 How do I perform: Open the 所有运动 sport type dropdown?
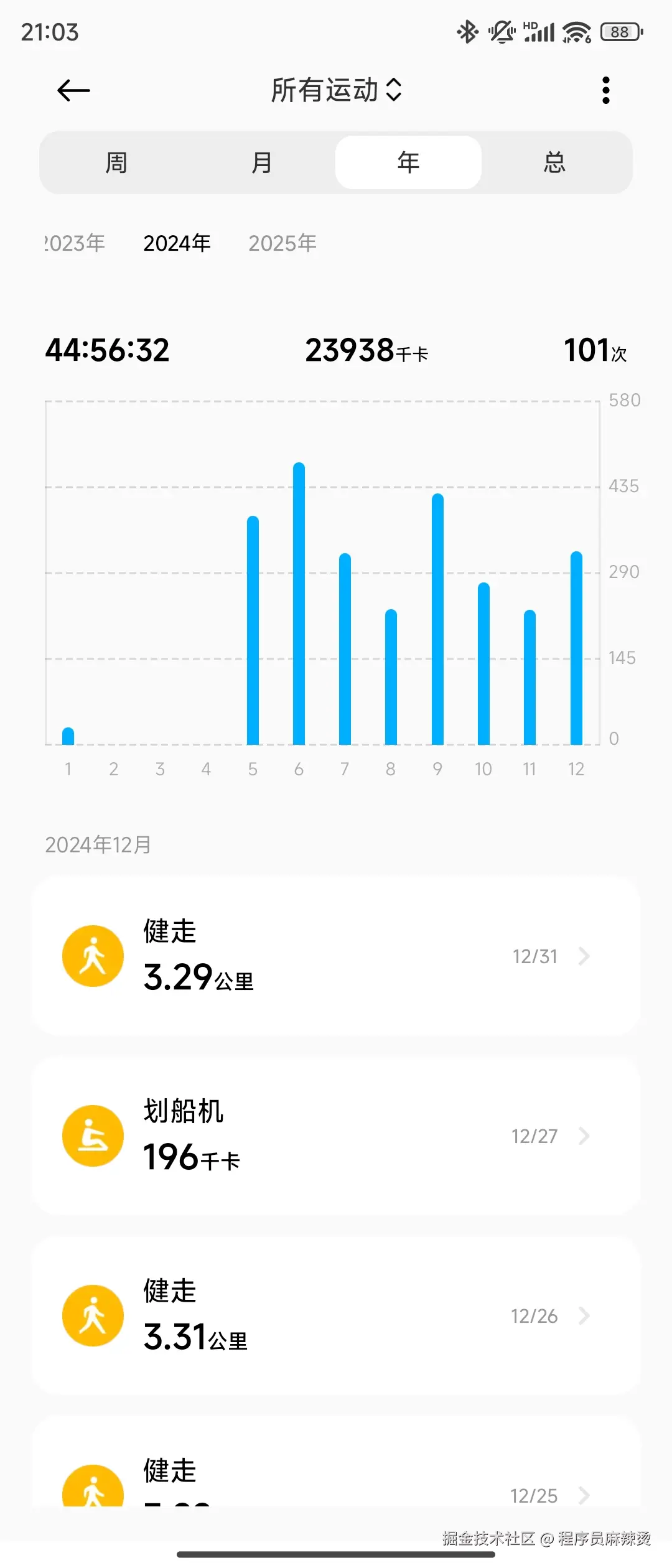336,90
